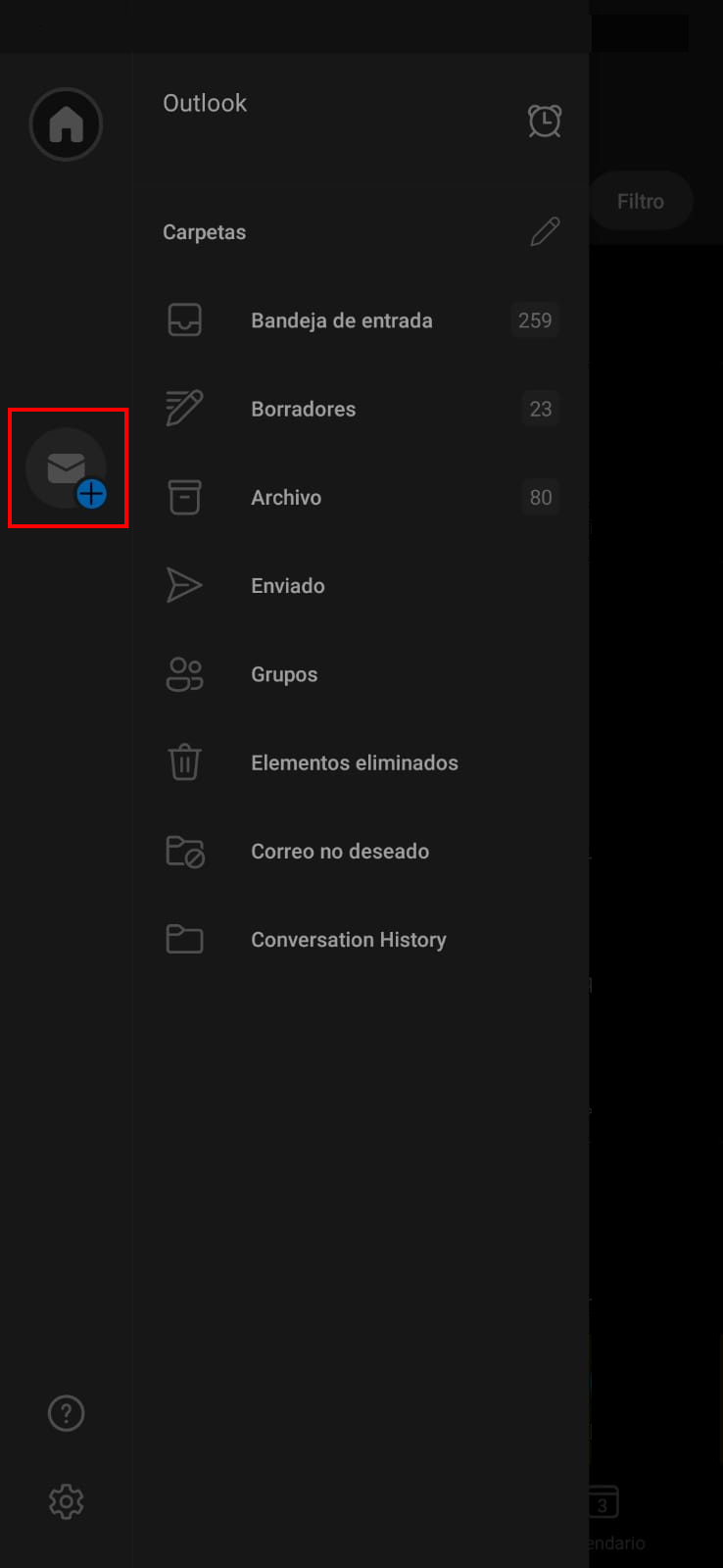This screenshot has width=723, height=1568.
Task: Select the home account icon
Action: pyautogui.click(x=66, y=124)
